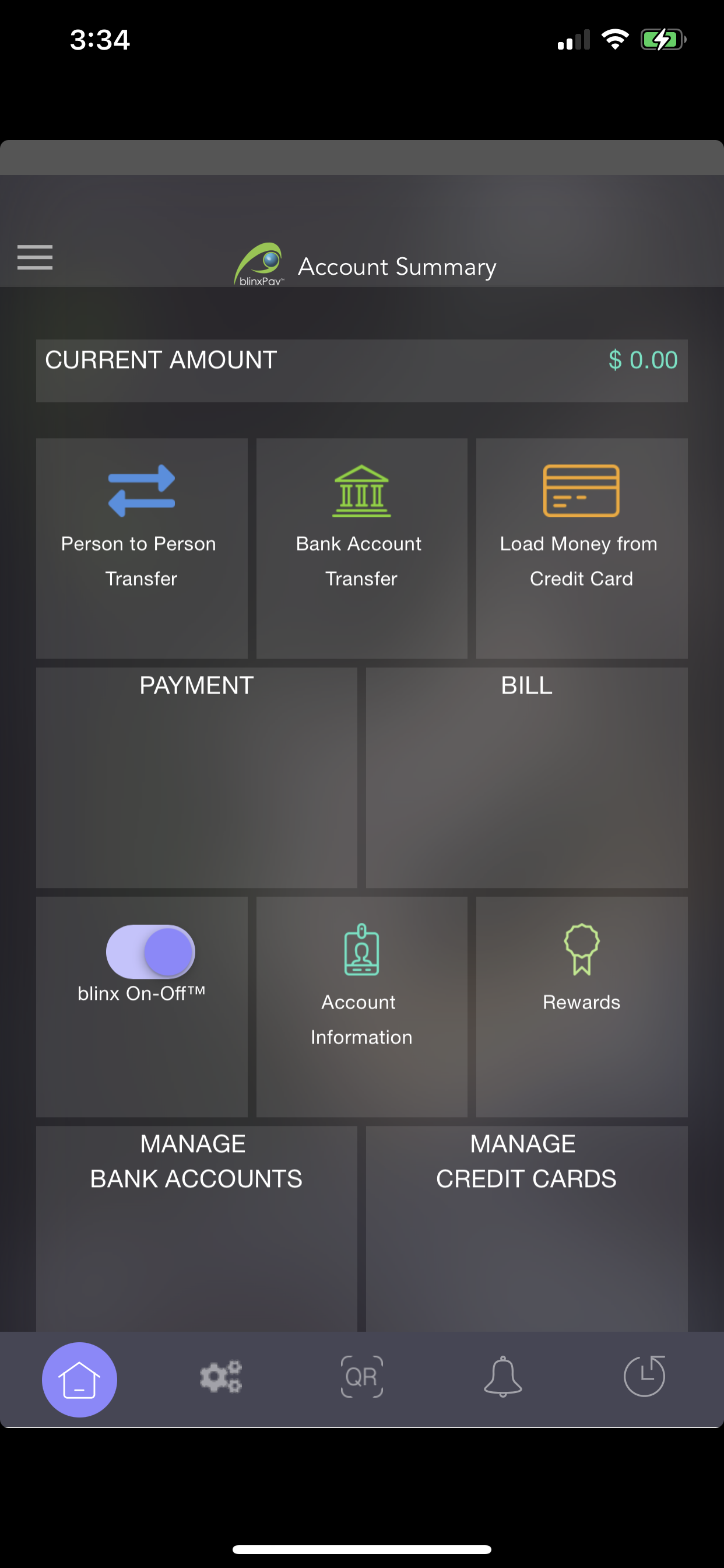Screen dimensions: 724x1568
Task: Go to the home tab
Action: 79,1380
